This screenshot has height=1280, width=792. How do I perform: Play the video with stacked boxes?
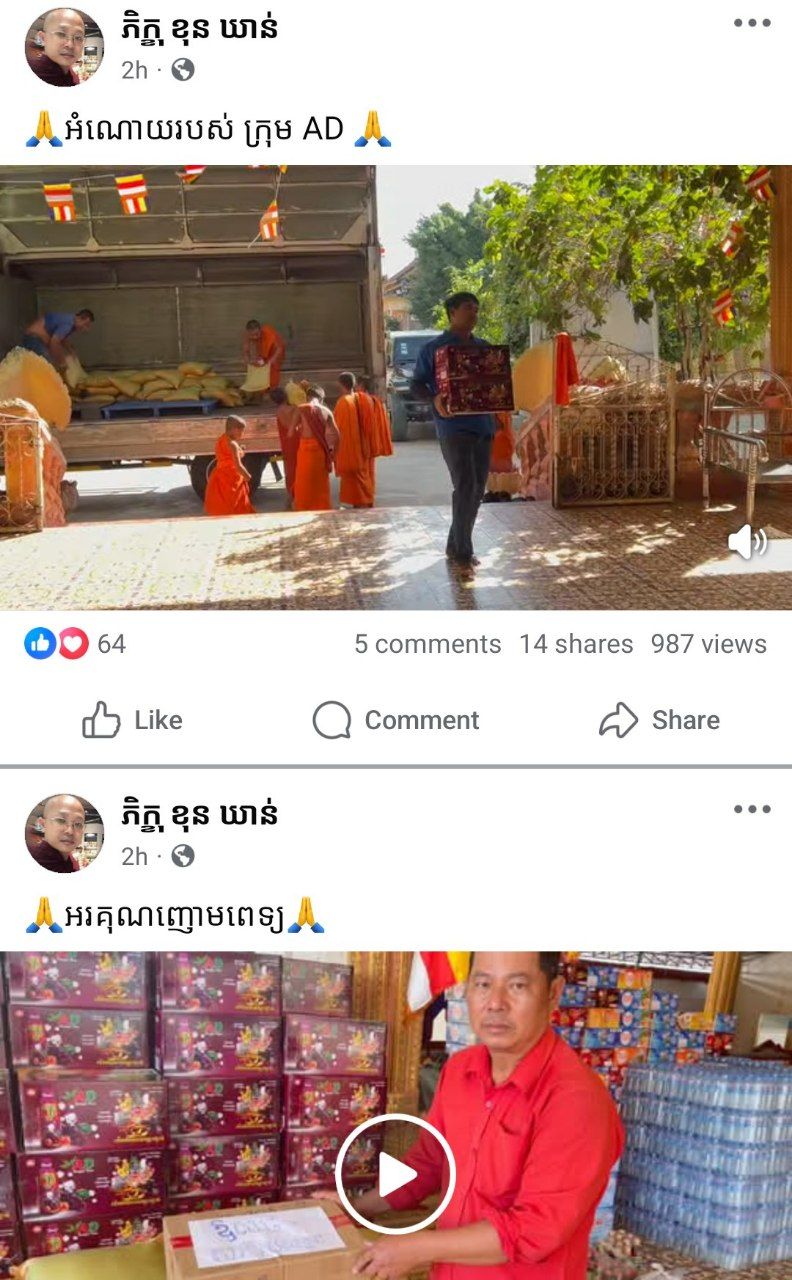tap(395, 1173)
